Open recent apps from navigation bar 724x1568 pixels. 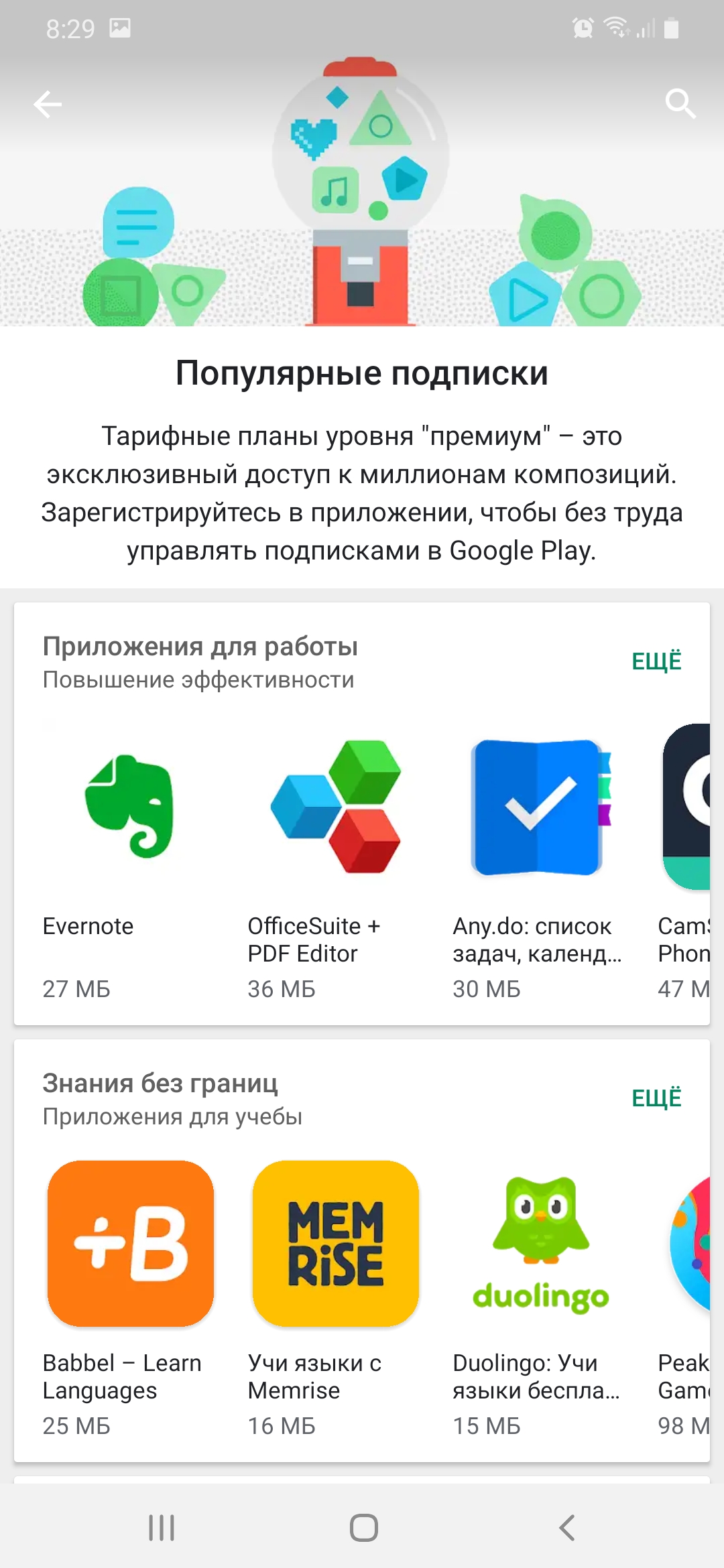click(162, 1528)
